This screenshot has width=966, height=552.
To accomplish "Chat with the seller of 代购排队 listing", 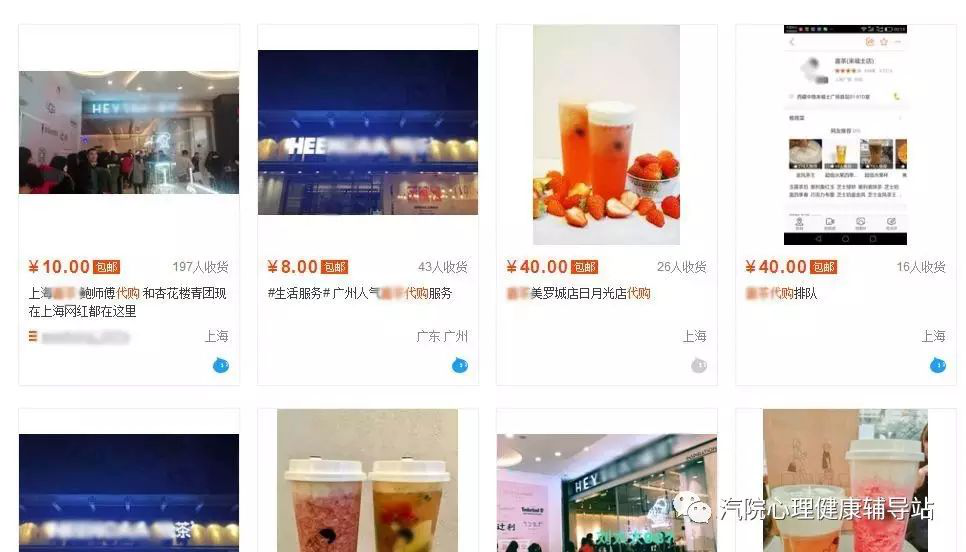I will [937, 366].
